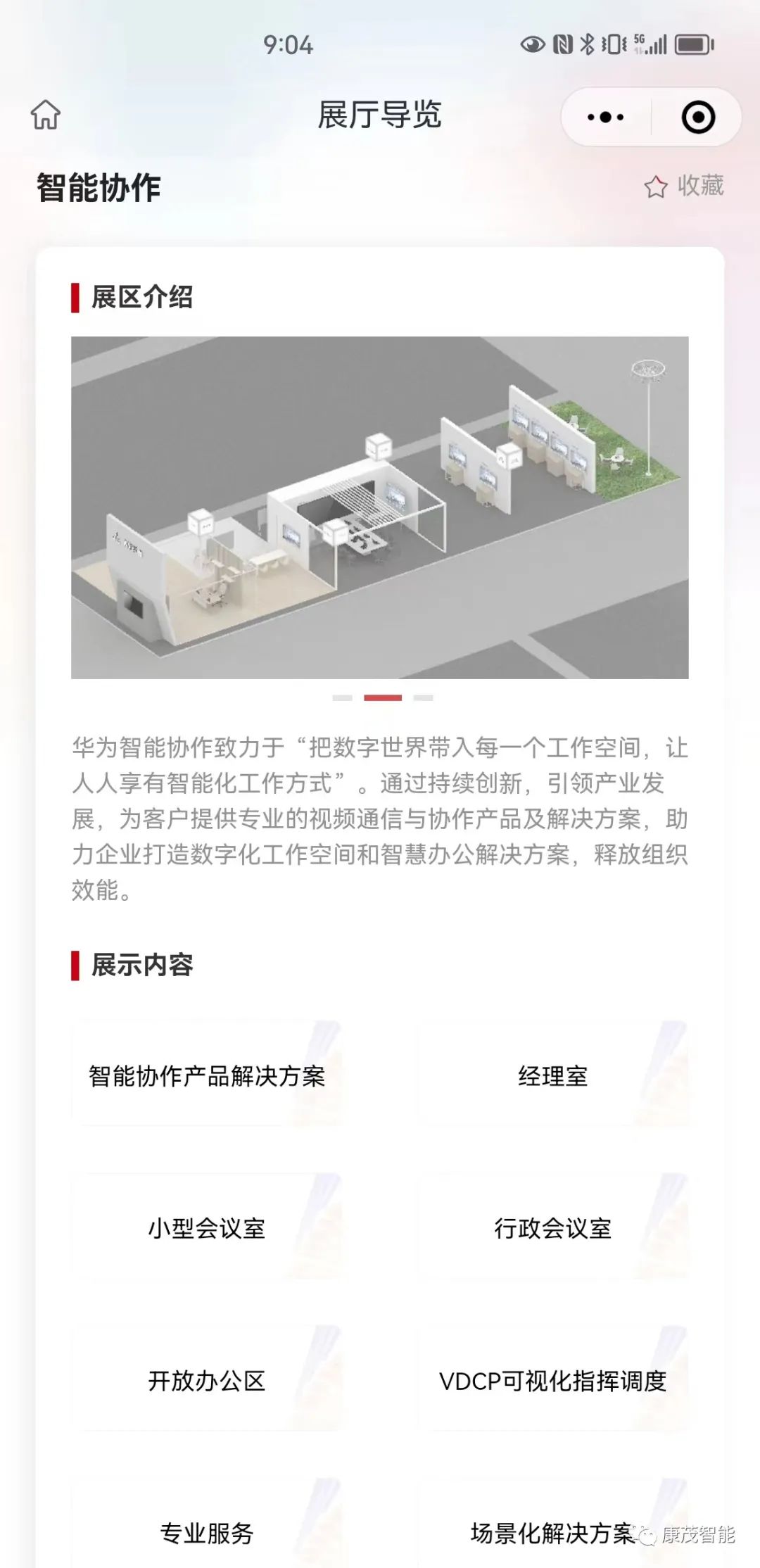Open the 场景化解决方案 card
Image resolution: width=760 pixels, height=1568 pixels.
coord(553,1532)
